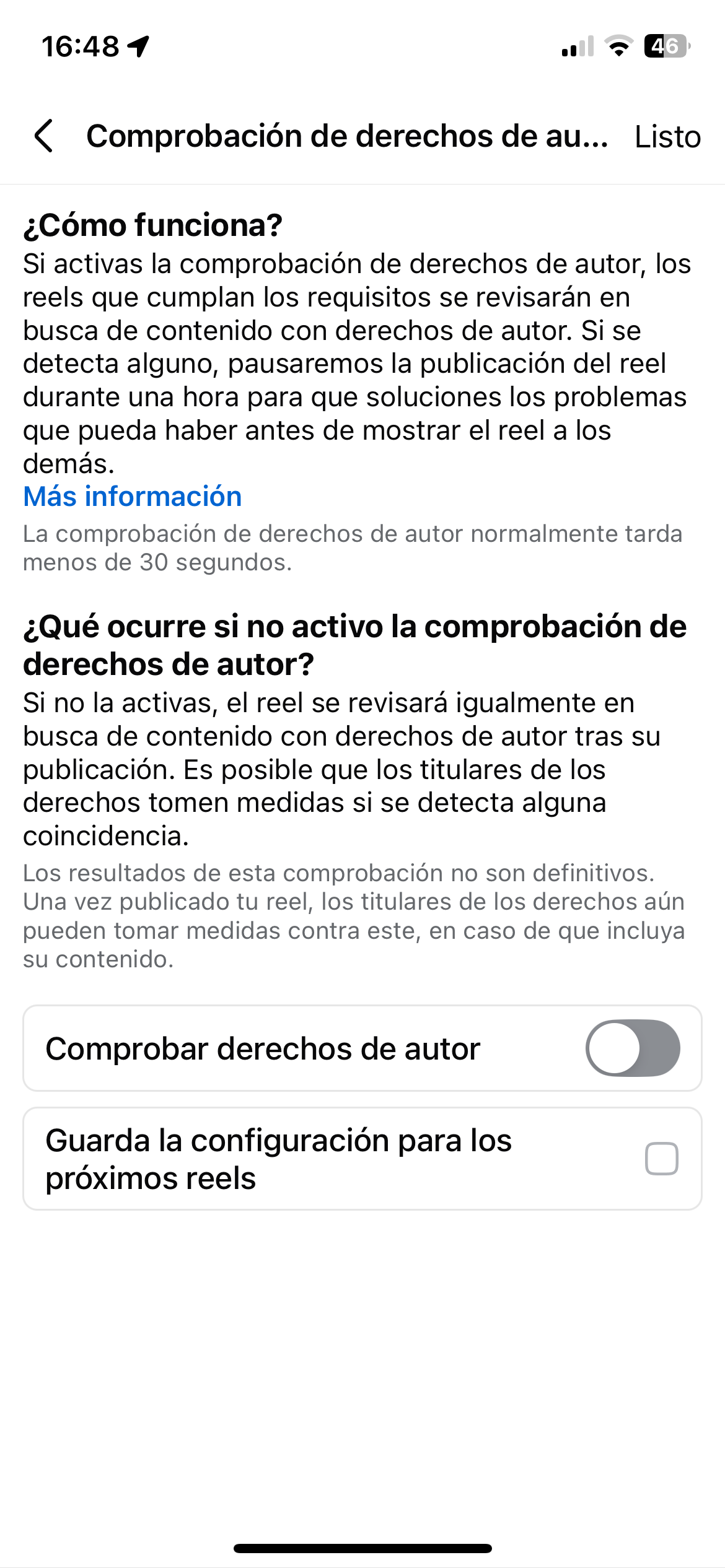Check Guarda la configuración para próximos reels

pos(661,1159)
